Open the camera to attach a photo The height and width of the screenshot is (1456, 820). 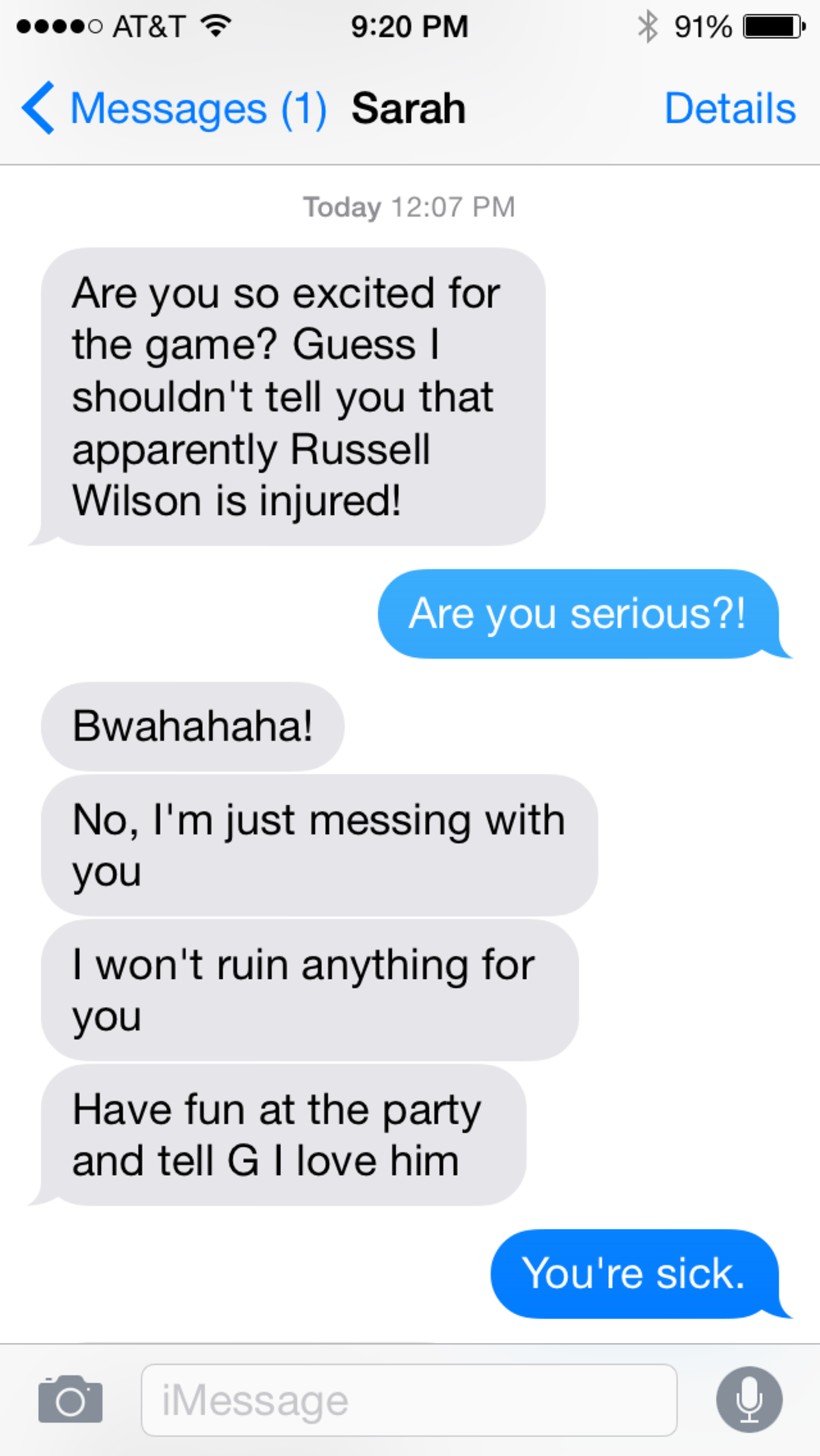71,1399
